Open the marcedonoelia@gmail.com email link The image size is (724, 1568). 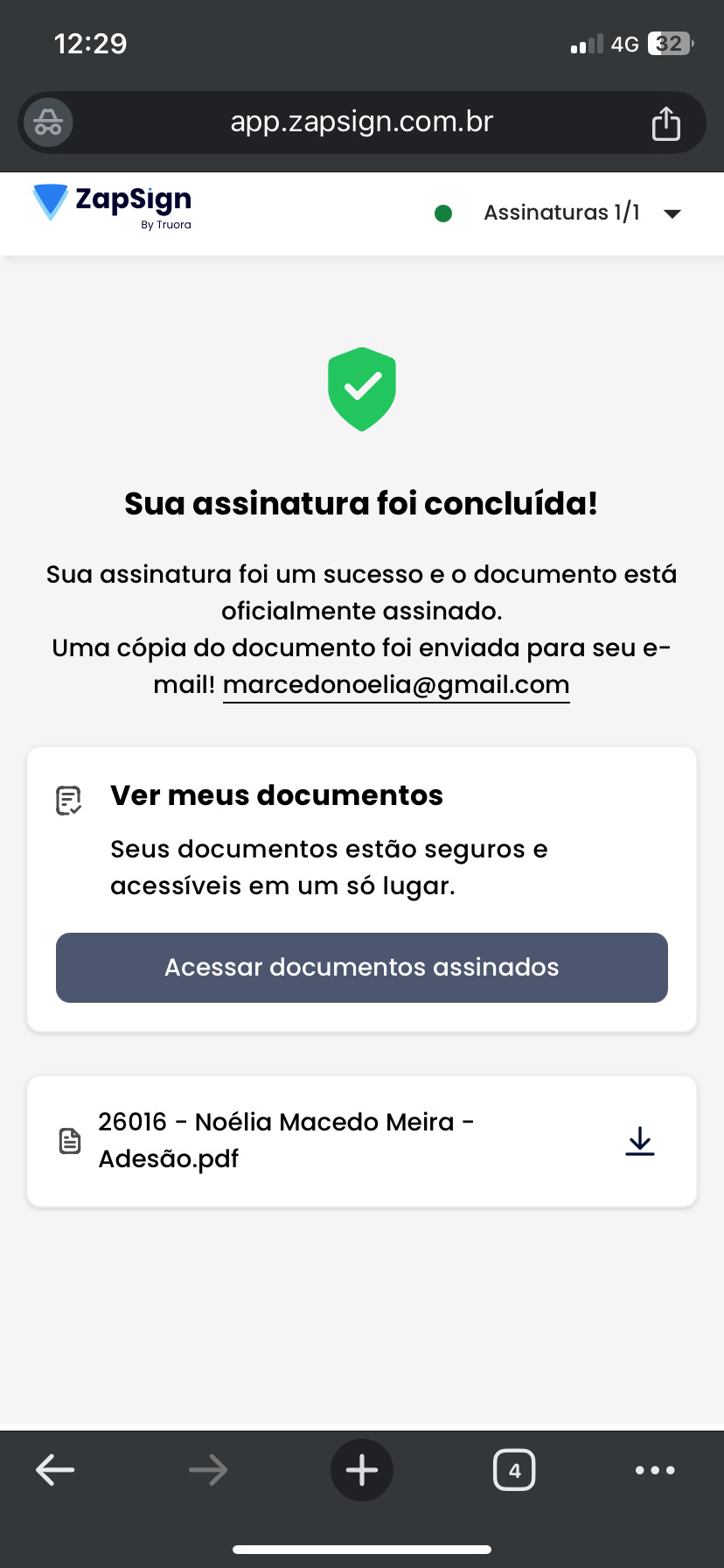[396, 684]
